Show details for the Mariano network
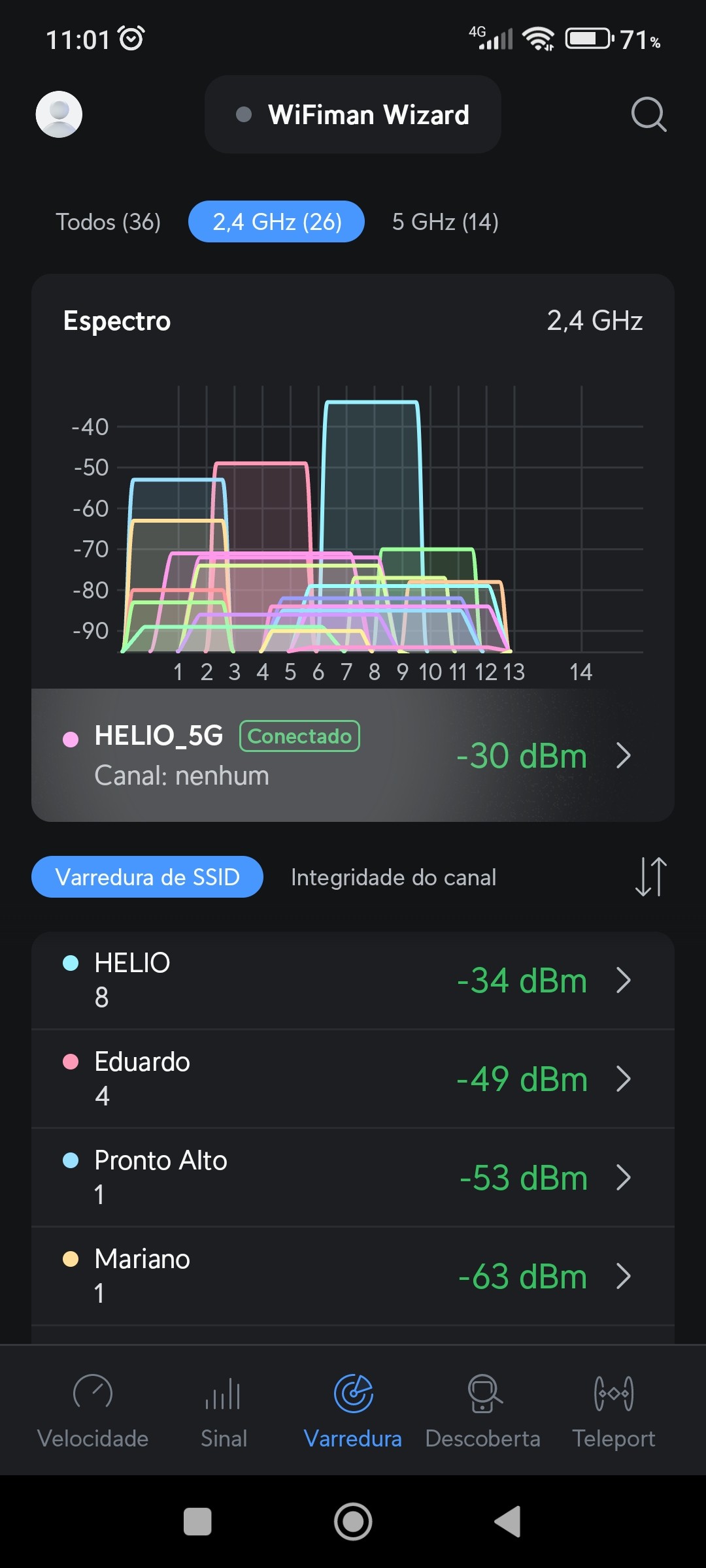The height and width of the screenshot is (1568, 706). tap(353, 1276)
